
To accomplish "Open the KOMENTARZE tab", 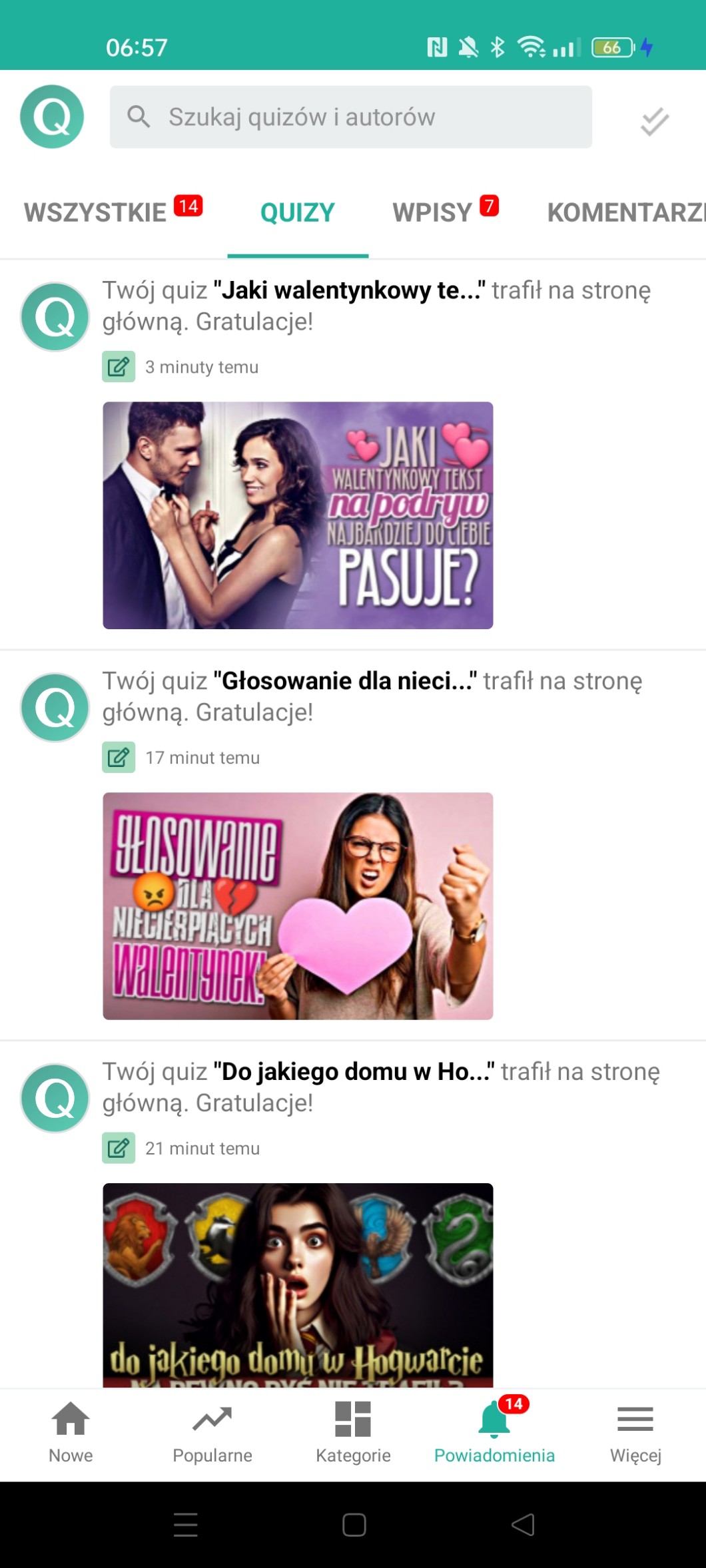I will (625, 212).
